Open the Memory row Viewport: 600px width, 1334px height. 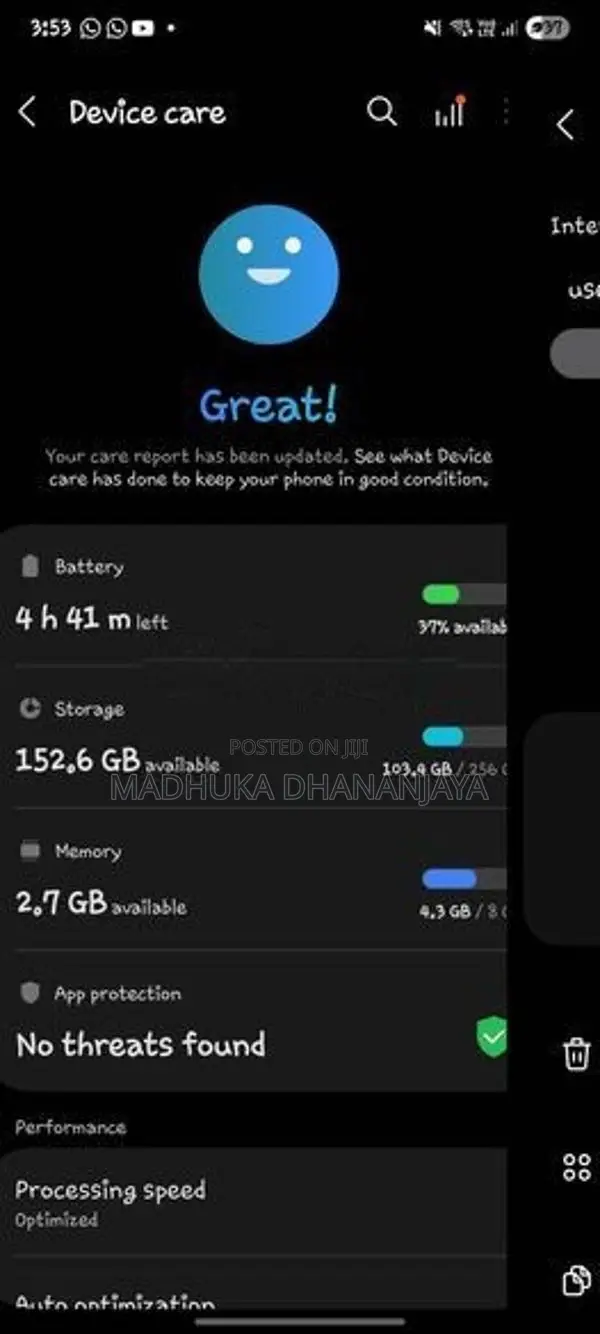[x=254, y=878]
